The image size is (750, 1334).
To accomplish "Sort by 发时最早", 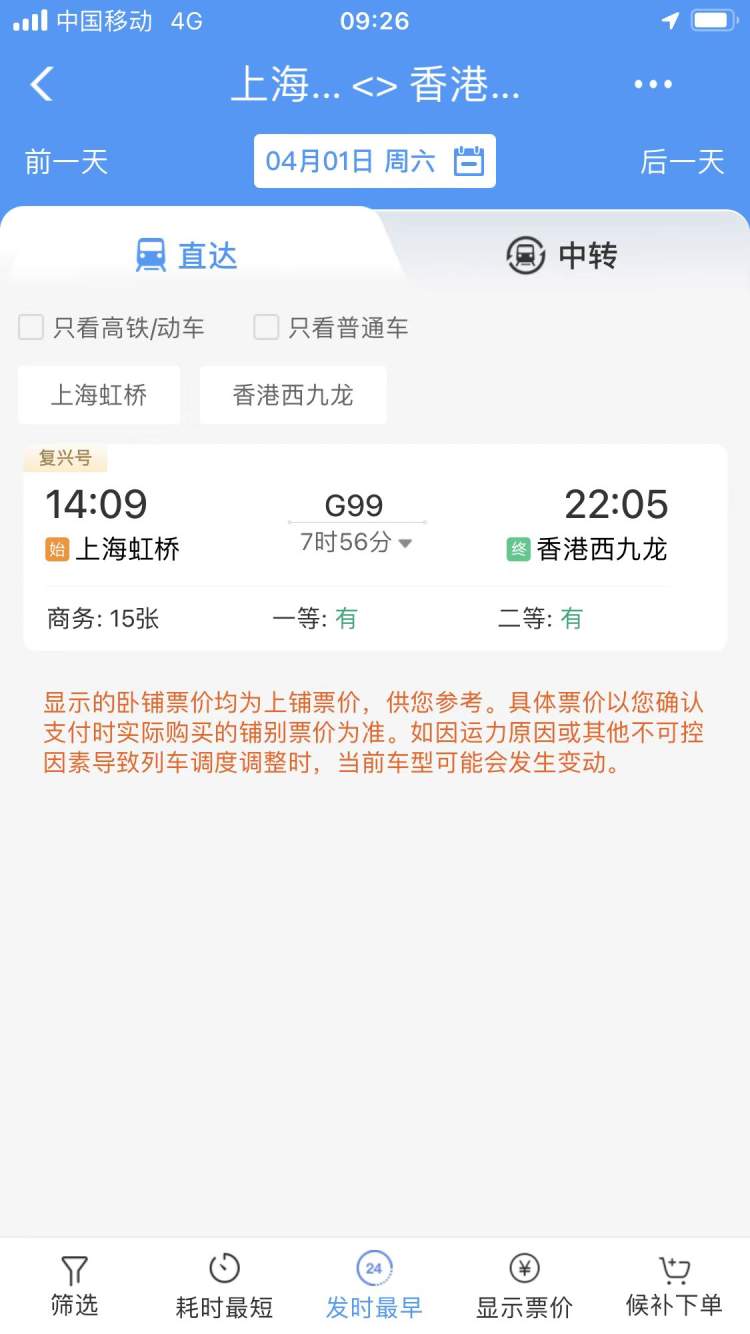I will (x=374, y=1287).
